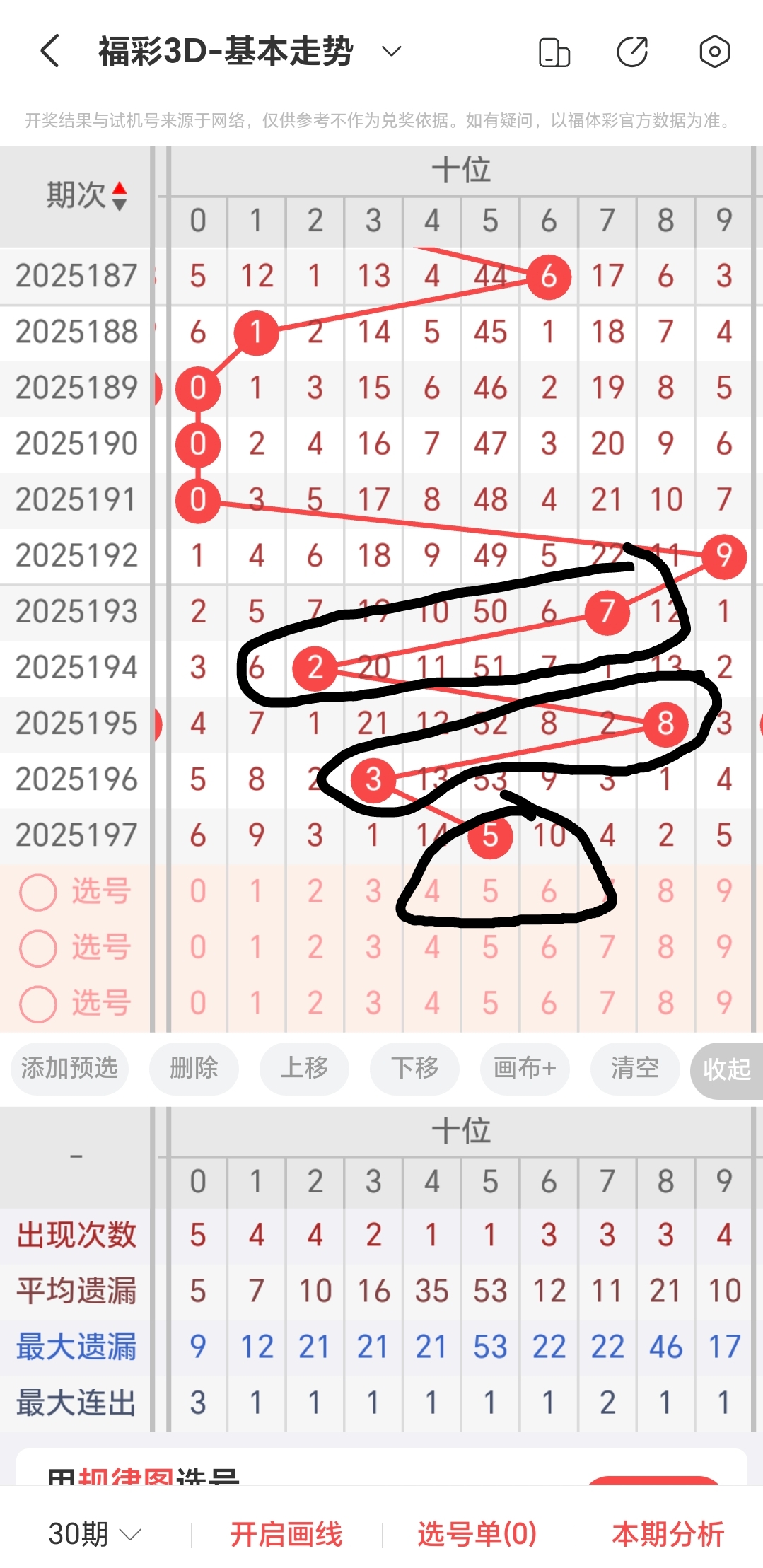Image resolution: width=763 pixels, height=1568 pixels.
Task: Tap 上移 to move selection up
Action: 304,1069
